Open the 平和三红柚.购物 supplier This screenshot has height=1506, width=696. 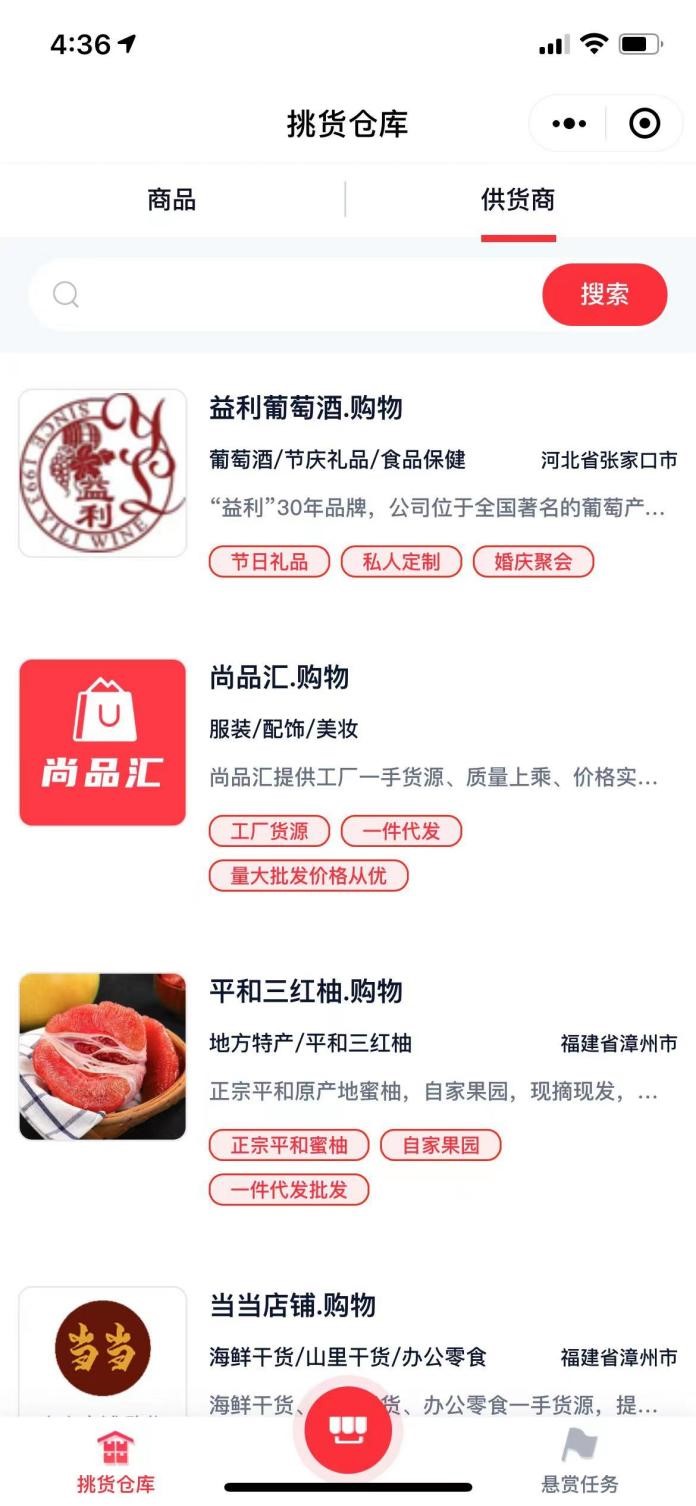click(306, 992)
